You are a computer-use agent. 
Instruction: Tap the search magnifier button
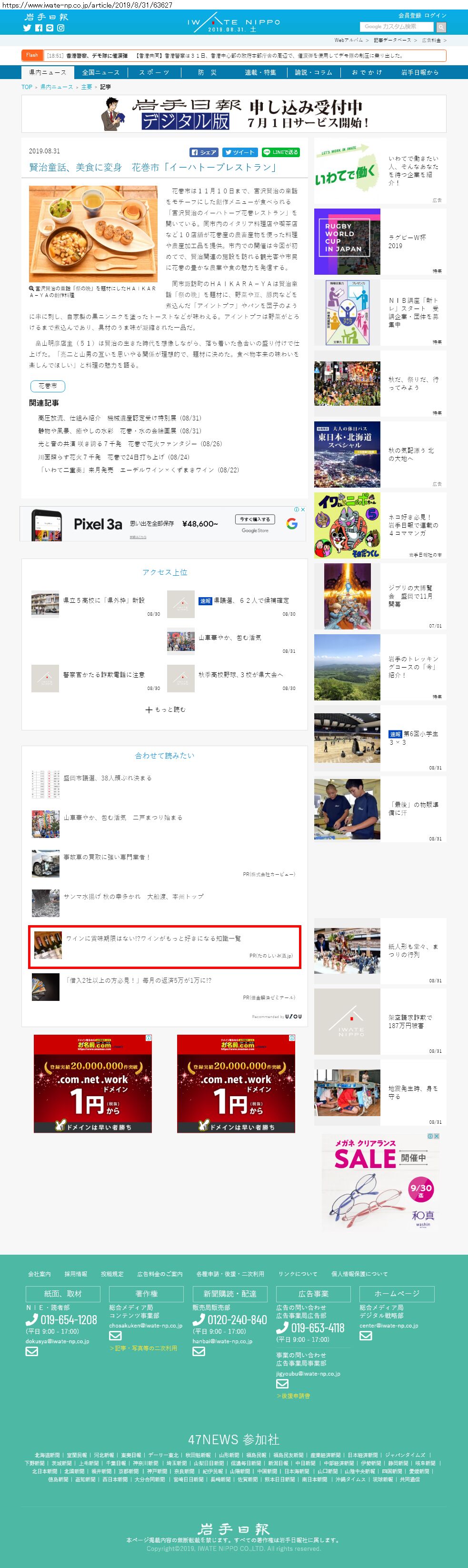point(441,27)
